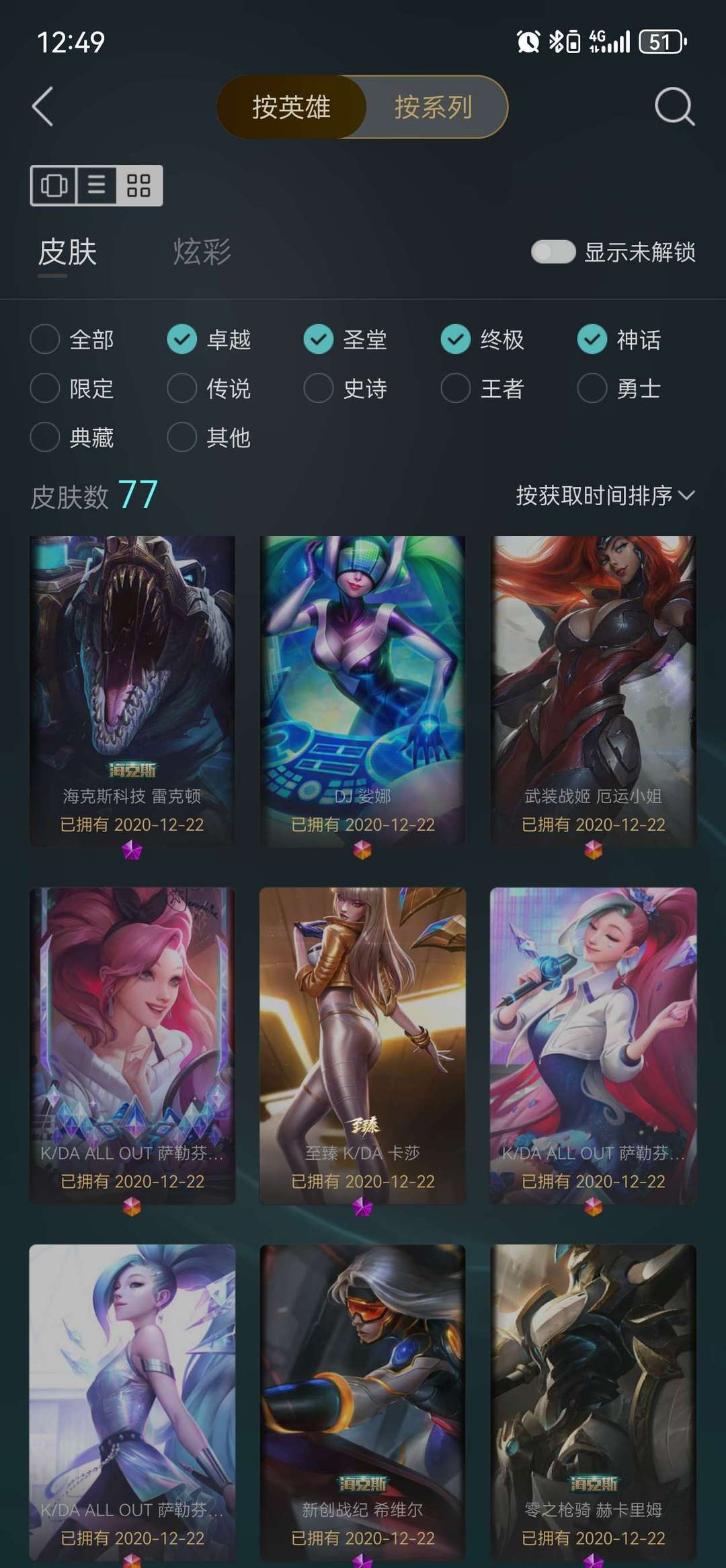Click the purple gem under 海克斯科技 雷克顿 card
The image size is (726, 1568).
pyautogui.click(x=132, y=850)
